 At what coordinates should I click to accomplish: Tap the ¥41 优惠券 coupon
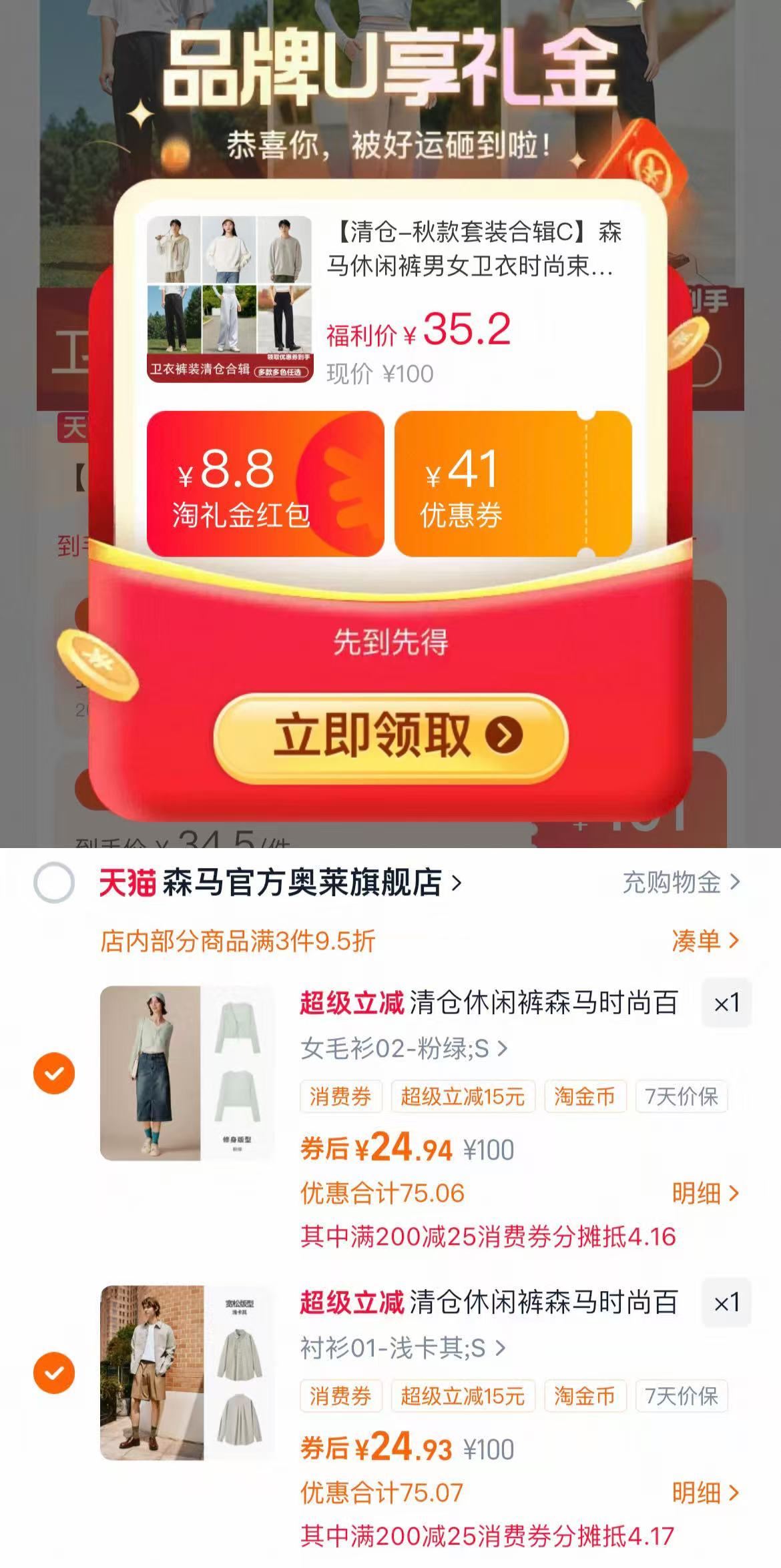[x=512, y=484]
